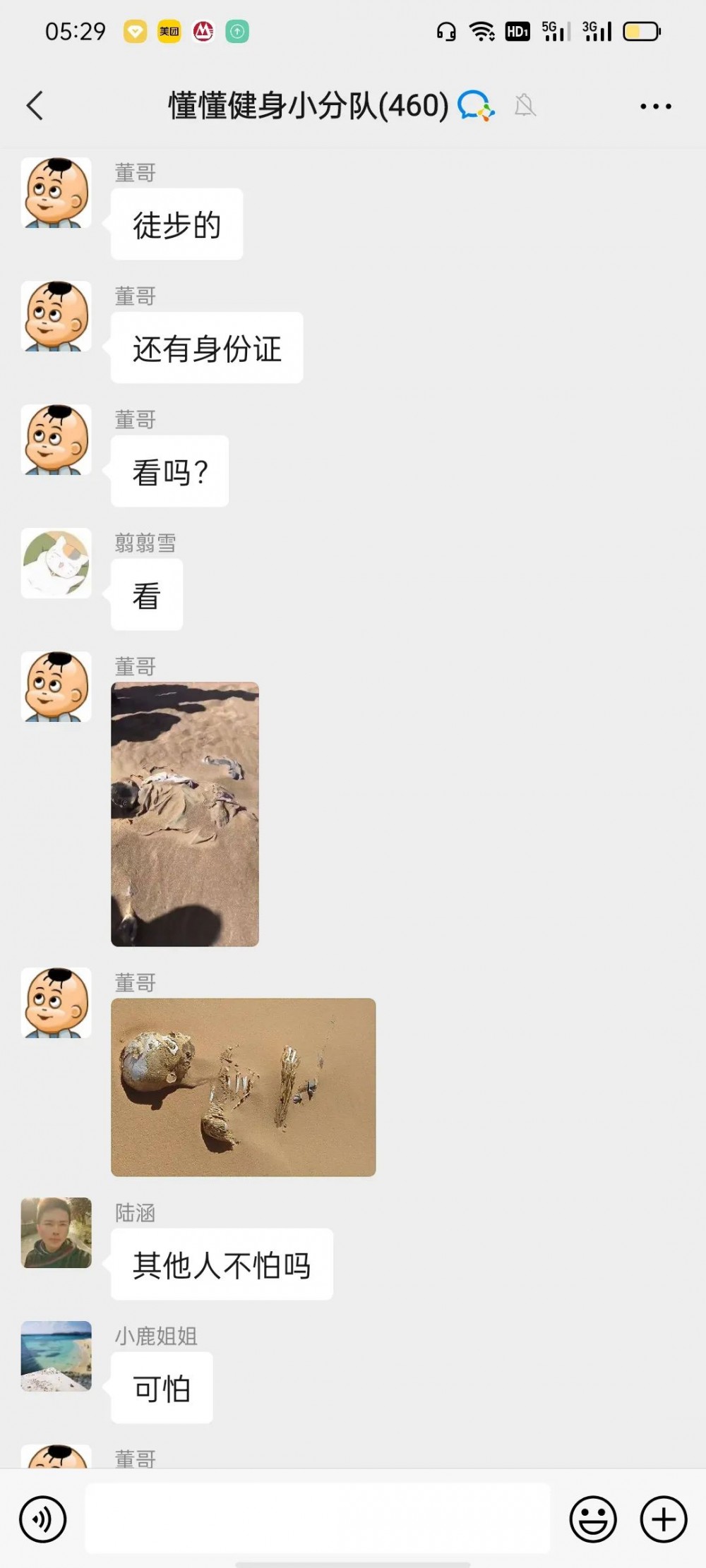Screen dimensions: 706x1568
Task: Open 小鹿姐姐's profile avatar
Action: pyautogui.click(x=56, y=1356)
